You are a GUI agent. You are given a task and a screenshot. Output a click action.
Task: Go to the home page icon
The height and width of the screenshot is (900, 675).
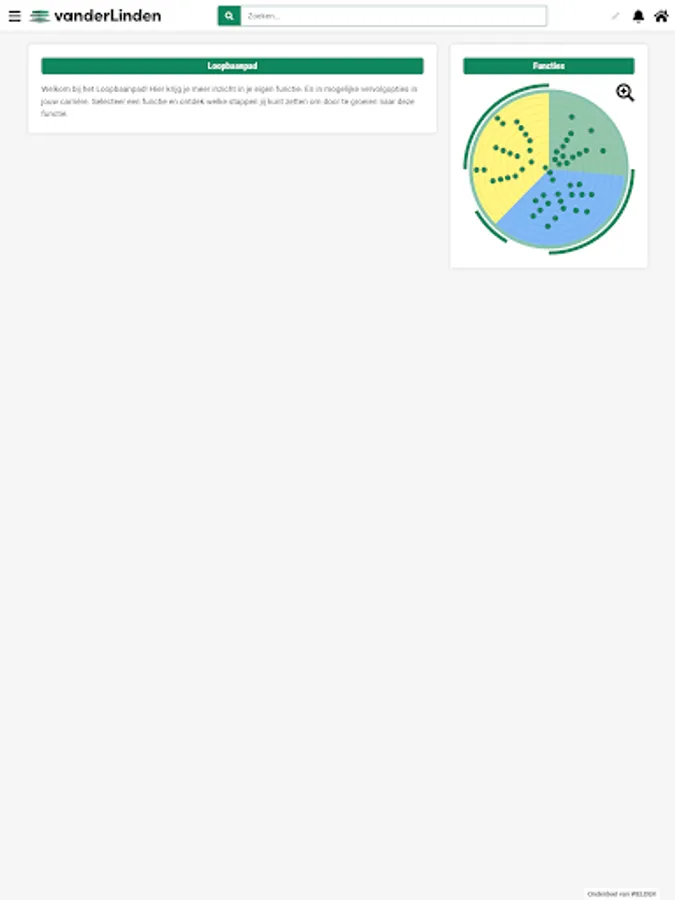pos(661,16)
